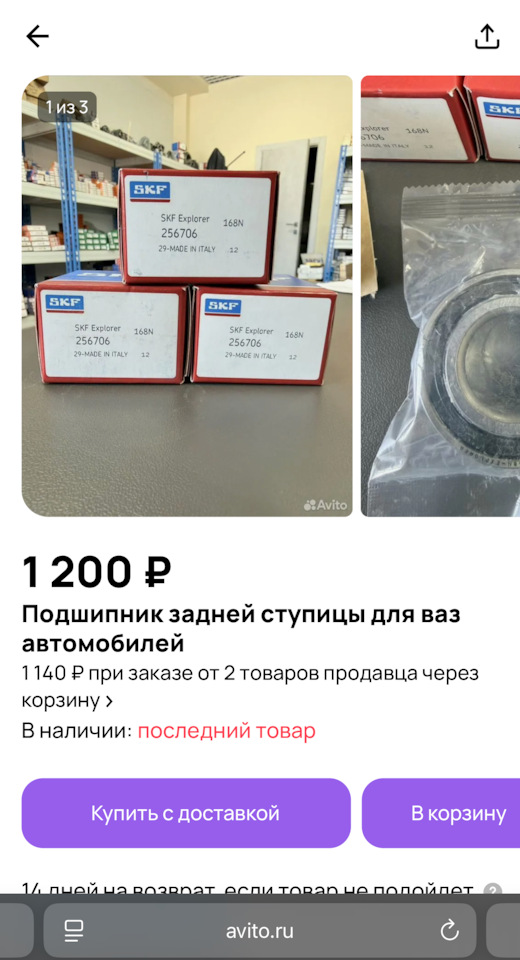Open the browser page menu icon
Viewport: 520px width, 960px height.
pos(74,931)
